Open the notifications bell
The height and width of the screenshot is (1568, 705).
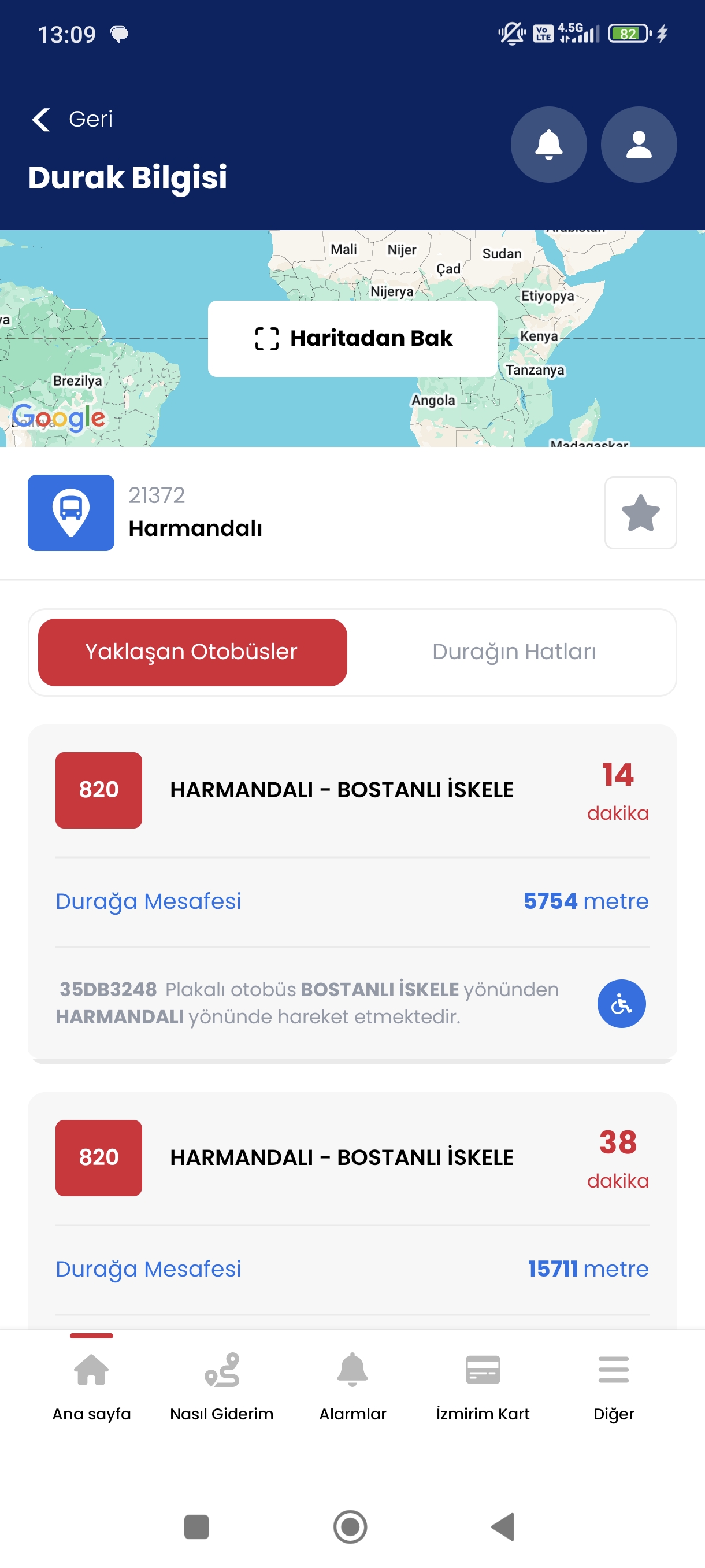tap(548, 145)
